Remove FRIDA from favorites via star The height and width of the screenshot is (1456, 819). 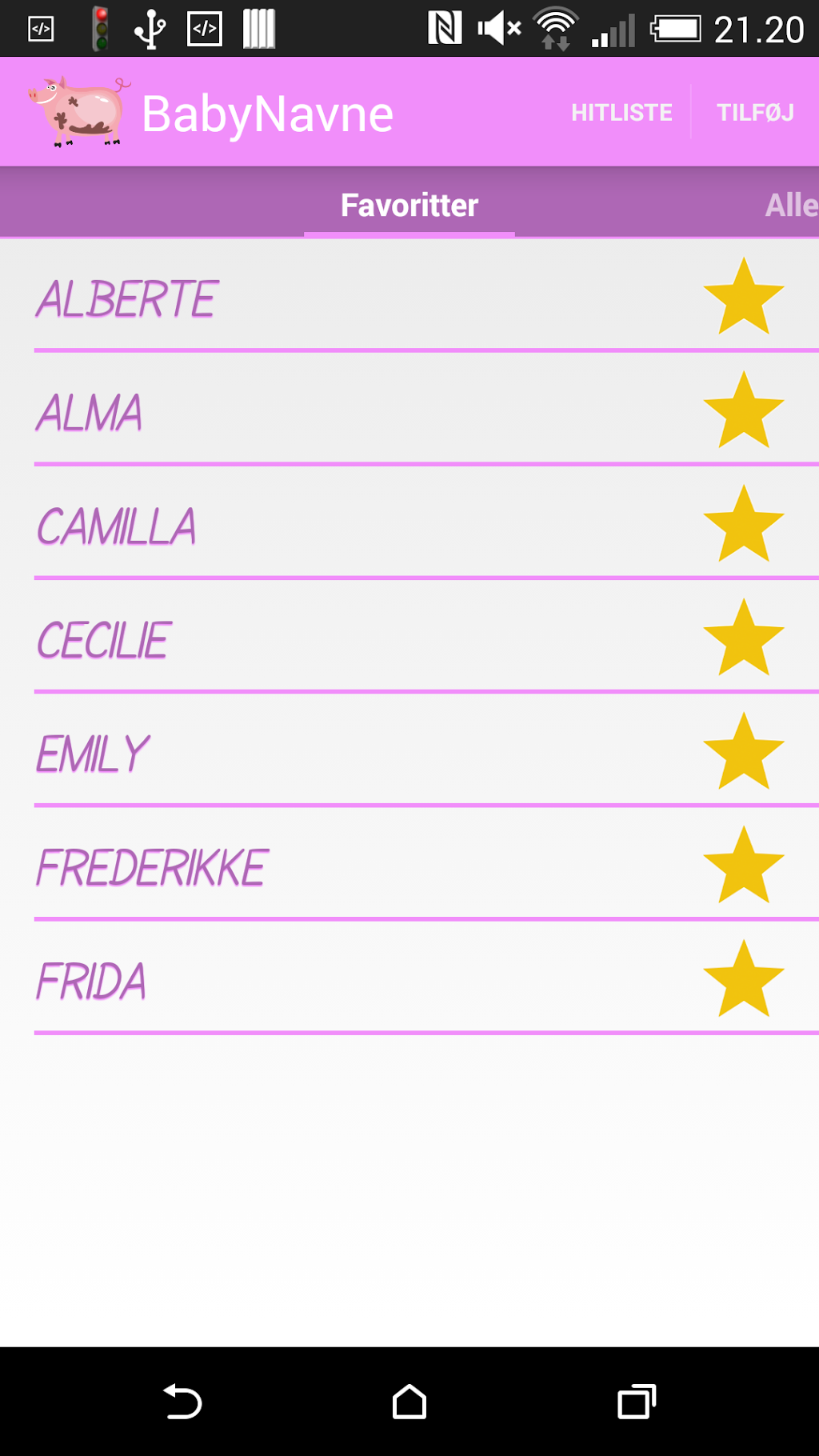point(744,979)
